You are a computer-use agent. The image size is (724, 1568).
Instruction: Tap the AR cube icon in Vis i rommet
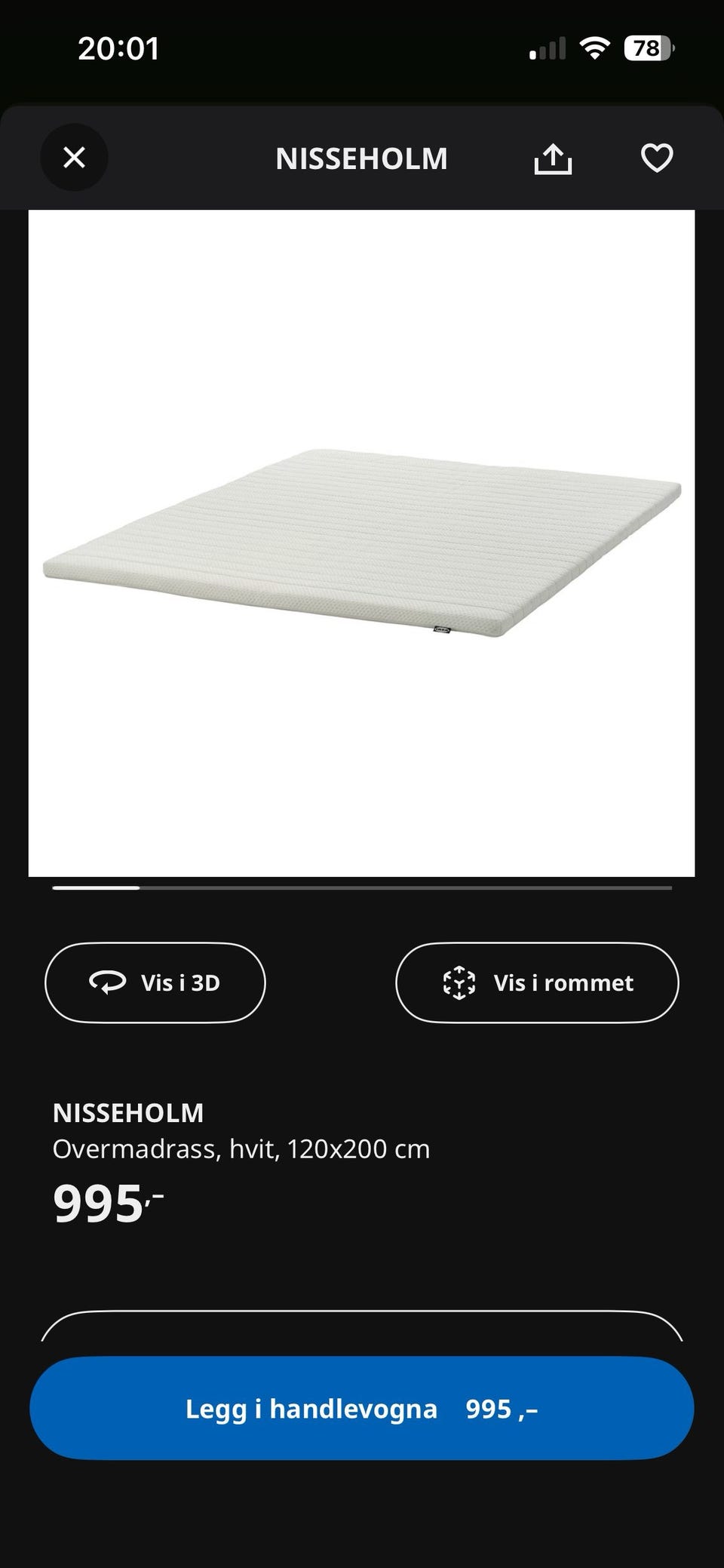[460, 982]
